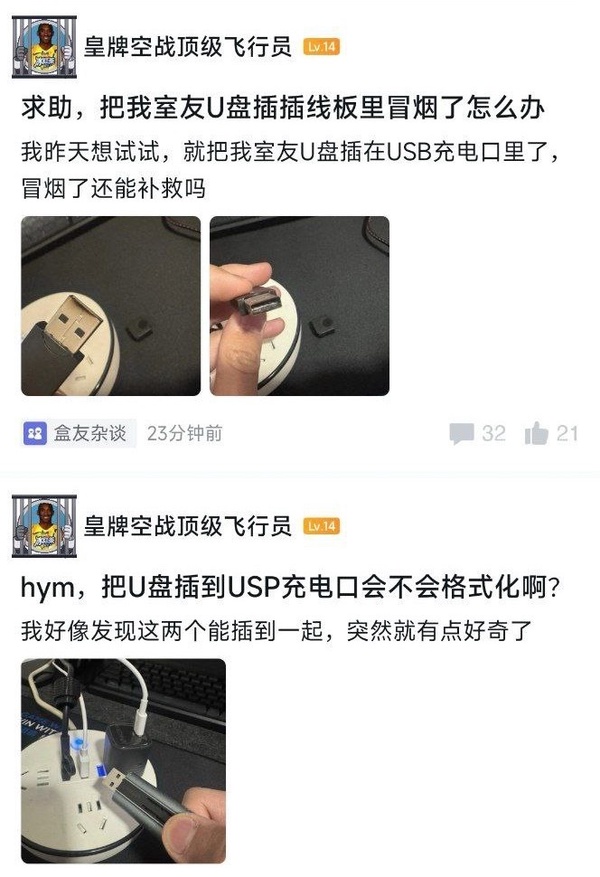The width and height of the screenshot is (600, 877).
Task: Like the post with 21 likes
Action: (x=552, y=433)
